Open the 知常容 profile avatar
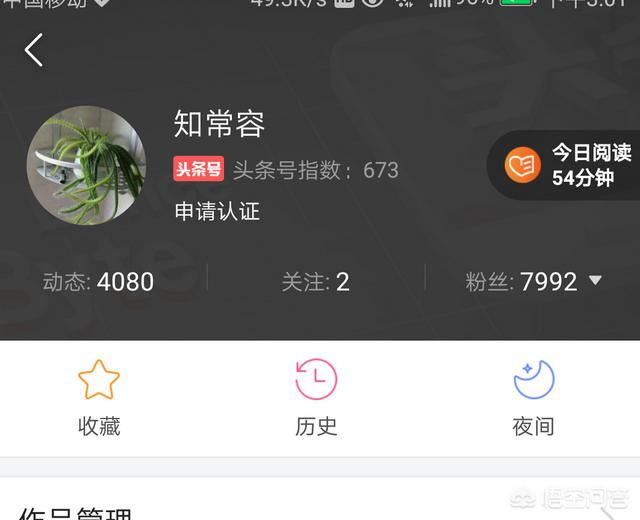The image size is (640, 520). coord(86,166)
